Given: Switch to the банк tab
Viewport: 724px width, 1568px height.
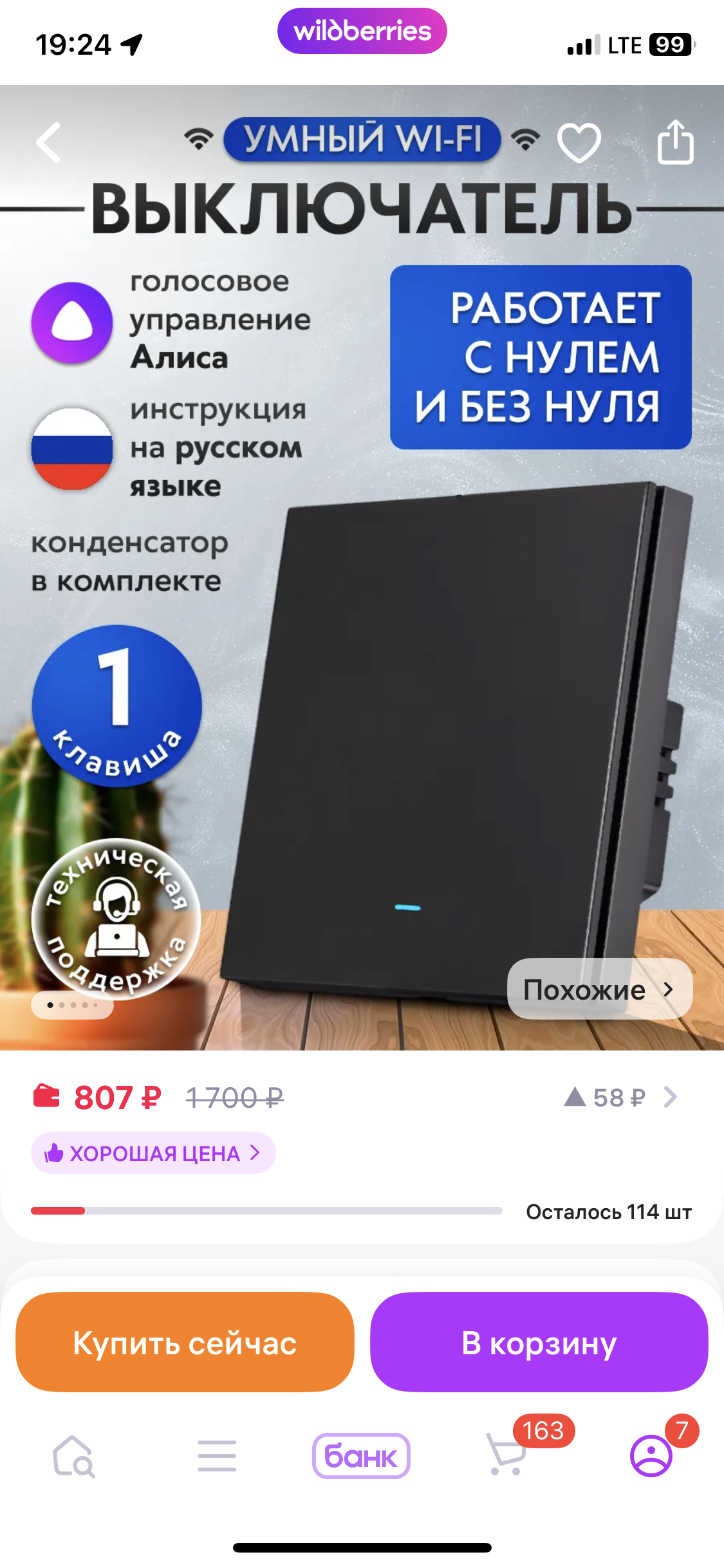Looking at the screenshot, I should coord(361,1456).
